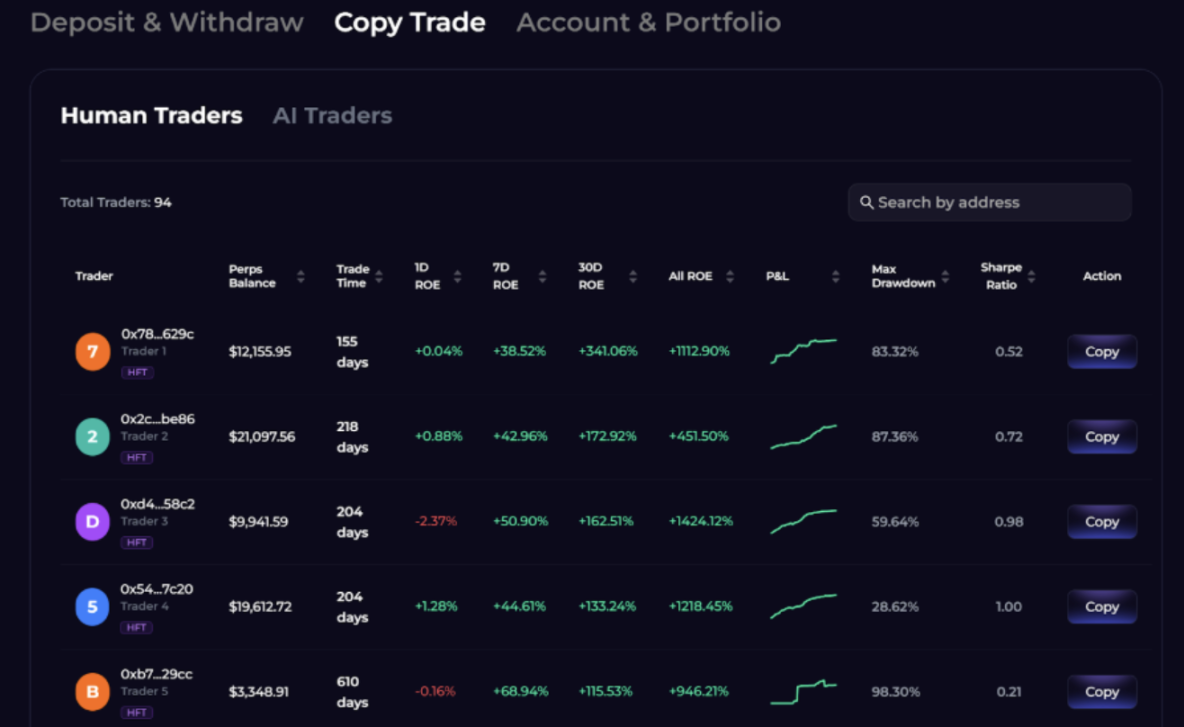Sort by 30D ROE column
The height and width of the screenshot is (727, 1184).
tap(633, 277)
